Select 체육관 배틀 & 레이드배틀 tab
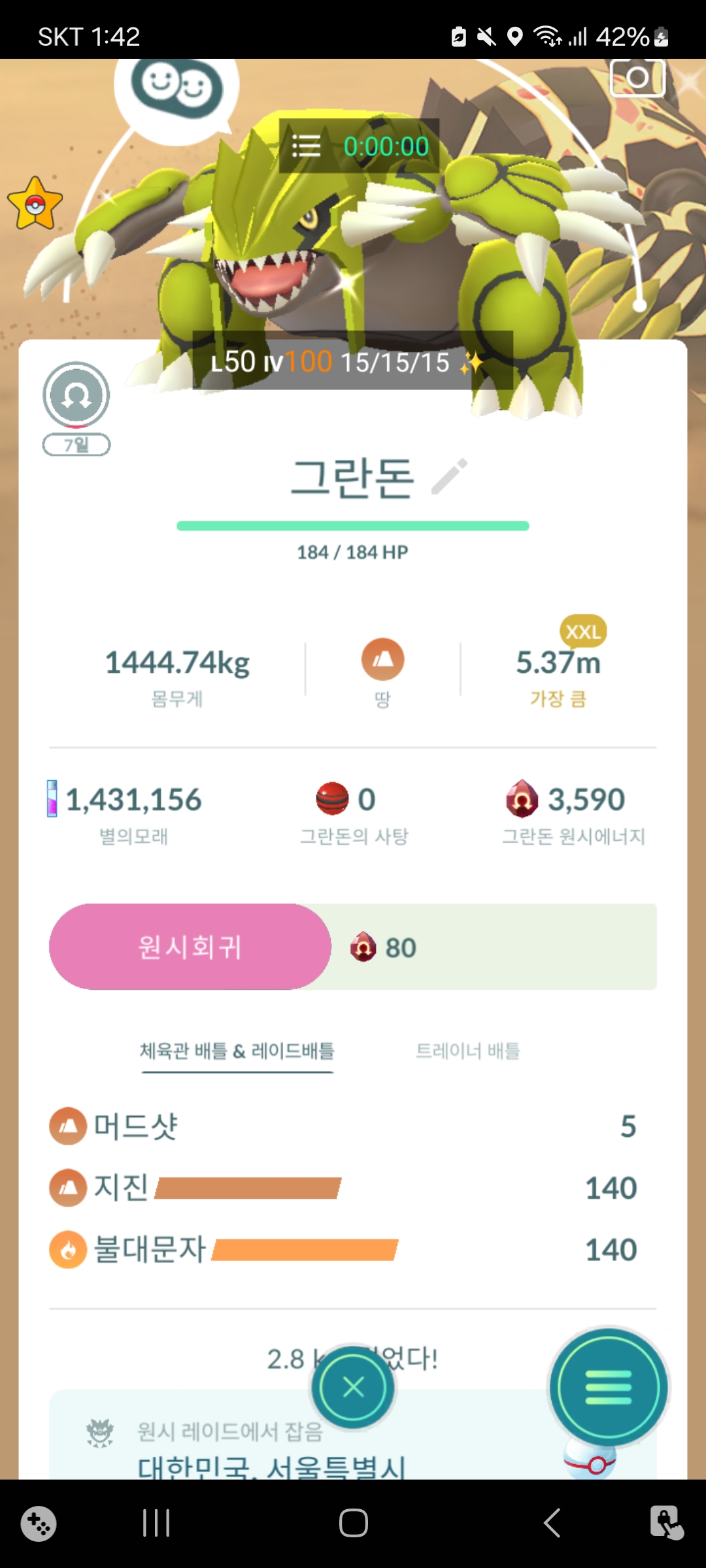 237,1051
